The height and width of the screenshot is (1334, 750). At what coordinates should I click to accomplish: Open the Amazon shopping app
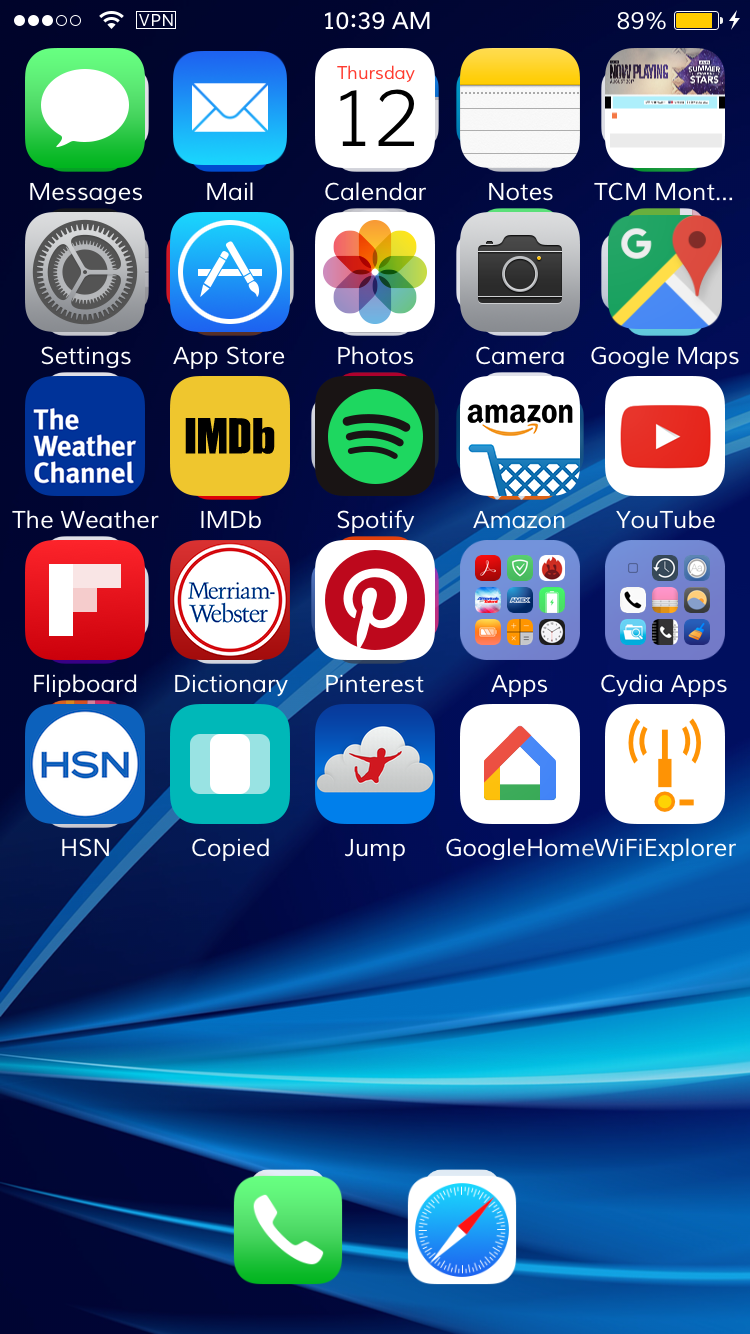point(520,436)
